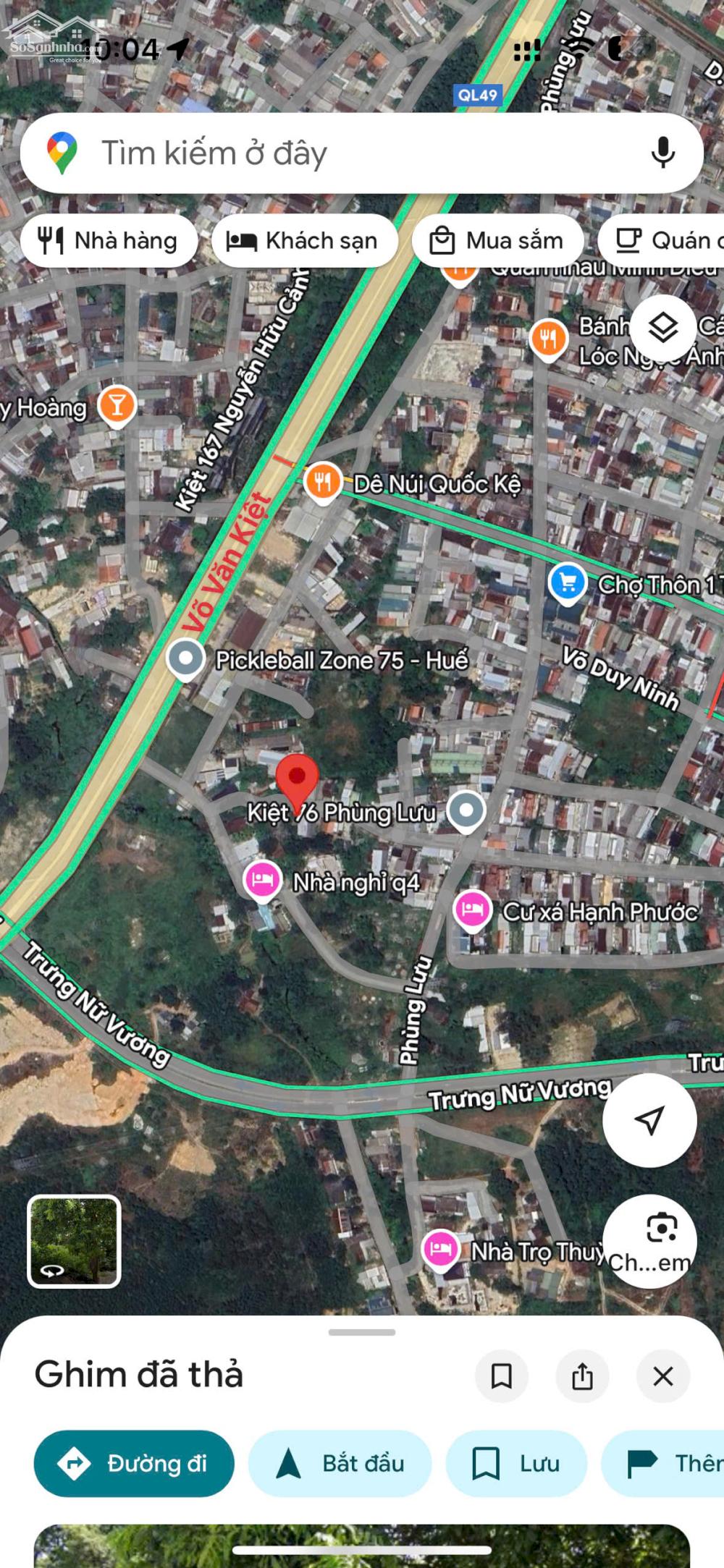Center the map on my location
Screen dimensions: 724x1568
point(649,1121)
